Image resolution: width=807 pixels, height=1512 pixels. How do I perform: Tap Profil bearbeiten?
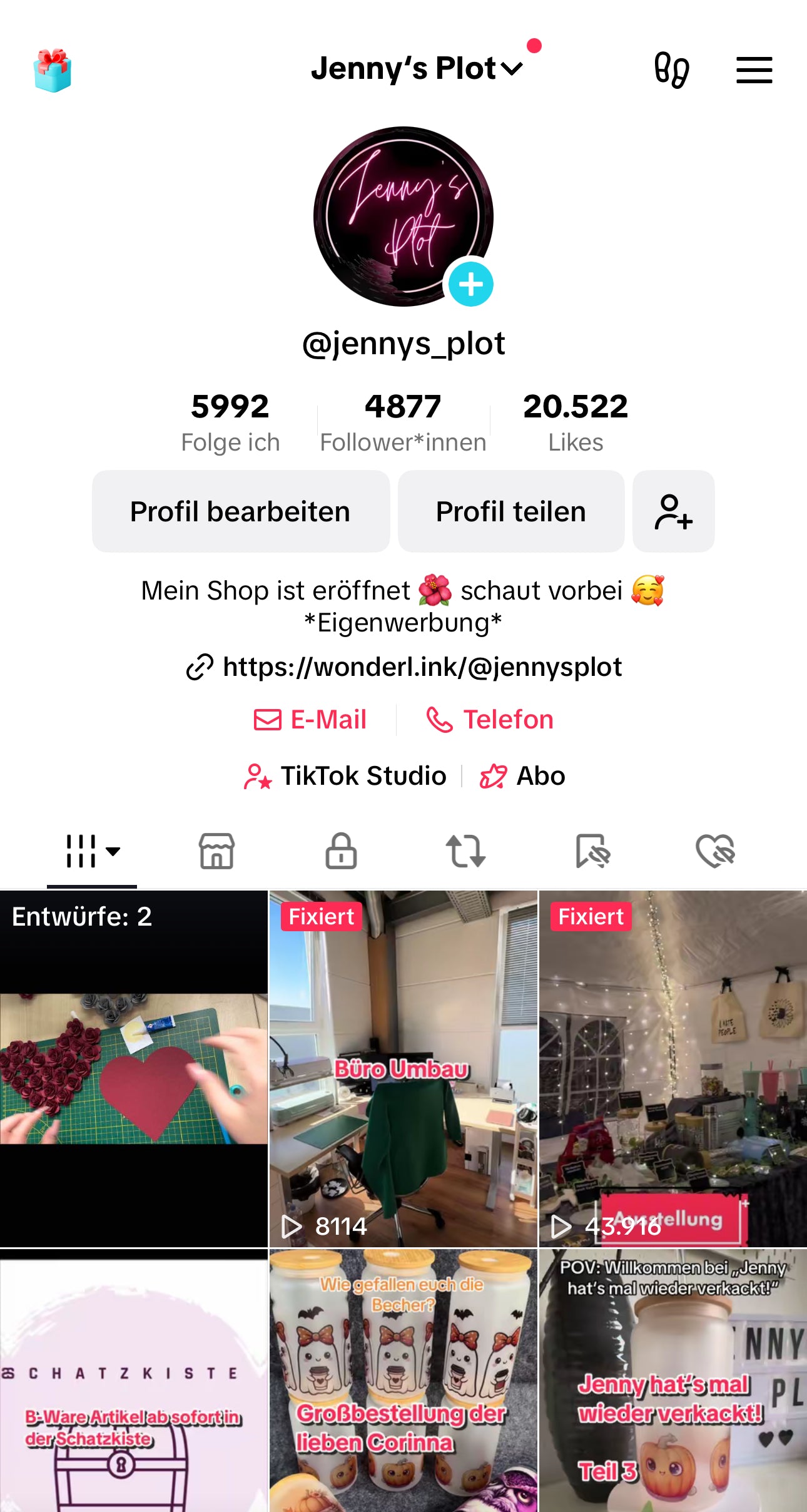point(240,511)
